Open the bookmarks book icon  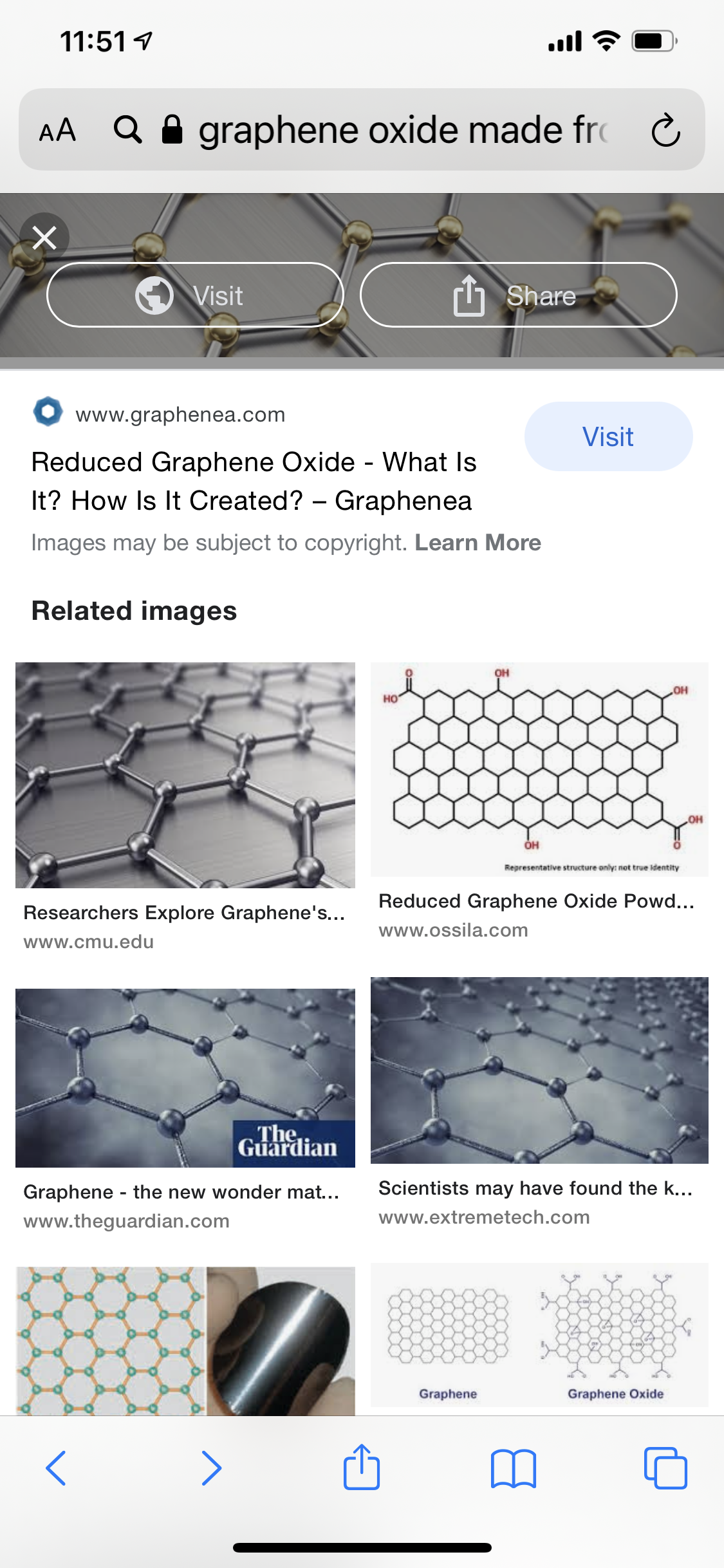513,1468
